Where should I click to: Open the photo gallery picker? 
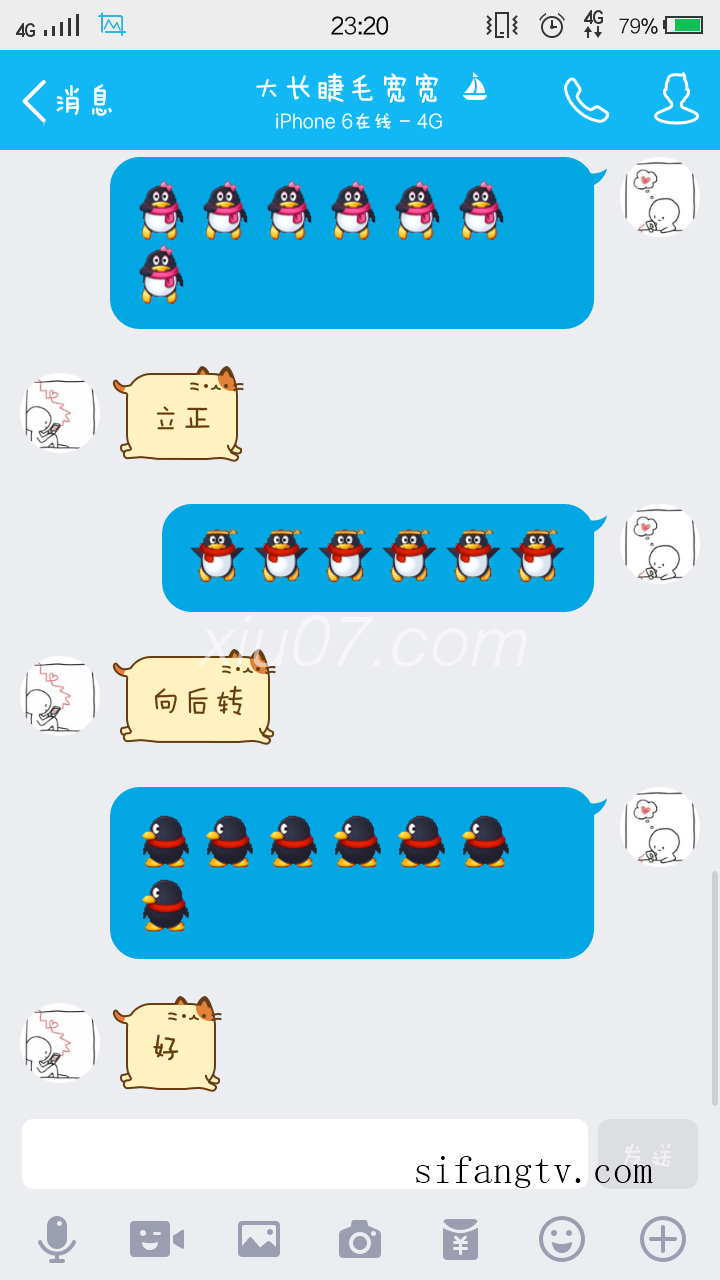(x=258, y=1239)
